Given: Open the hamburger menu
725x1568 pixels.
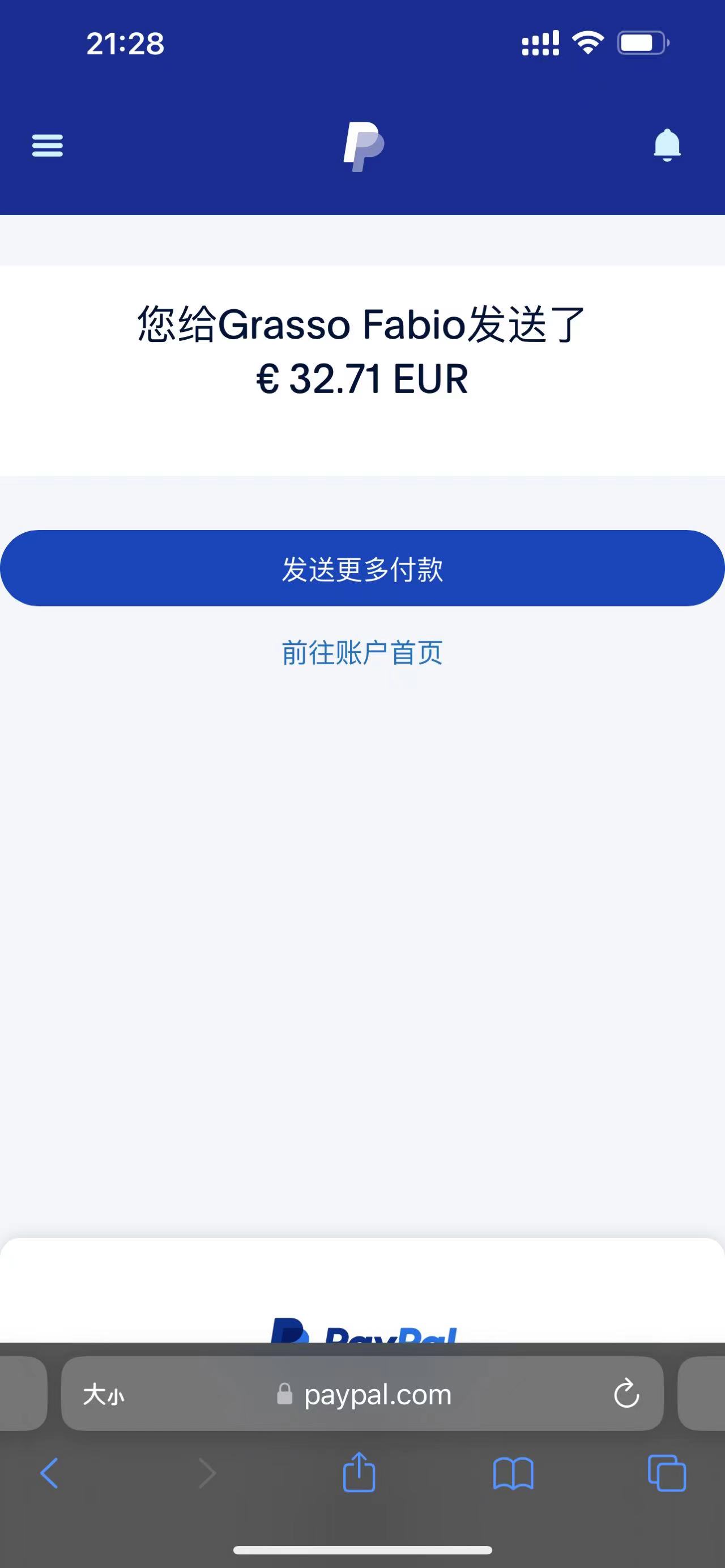Looking at the screenshot, I should click(48, 146).
